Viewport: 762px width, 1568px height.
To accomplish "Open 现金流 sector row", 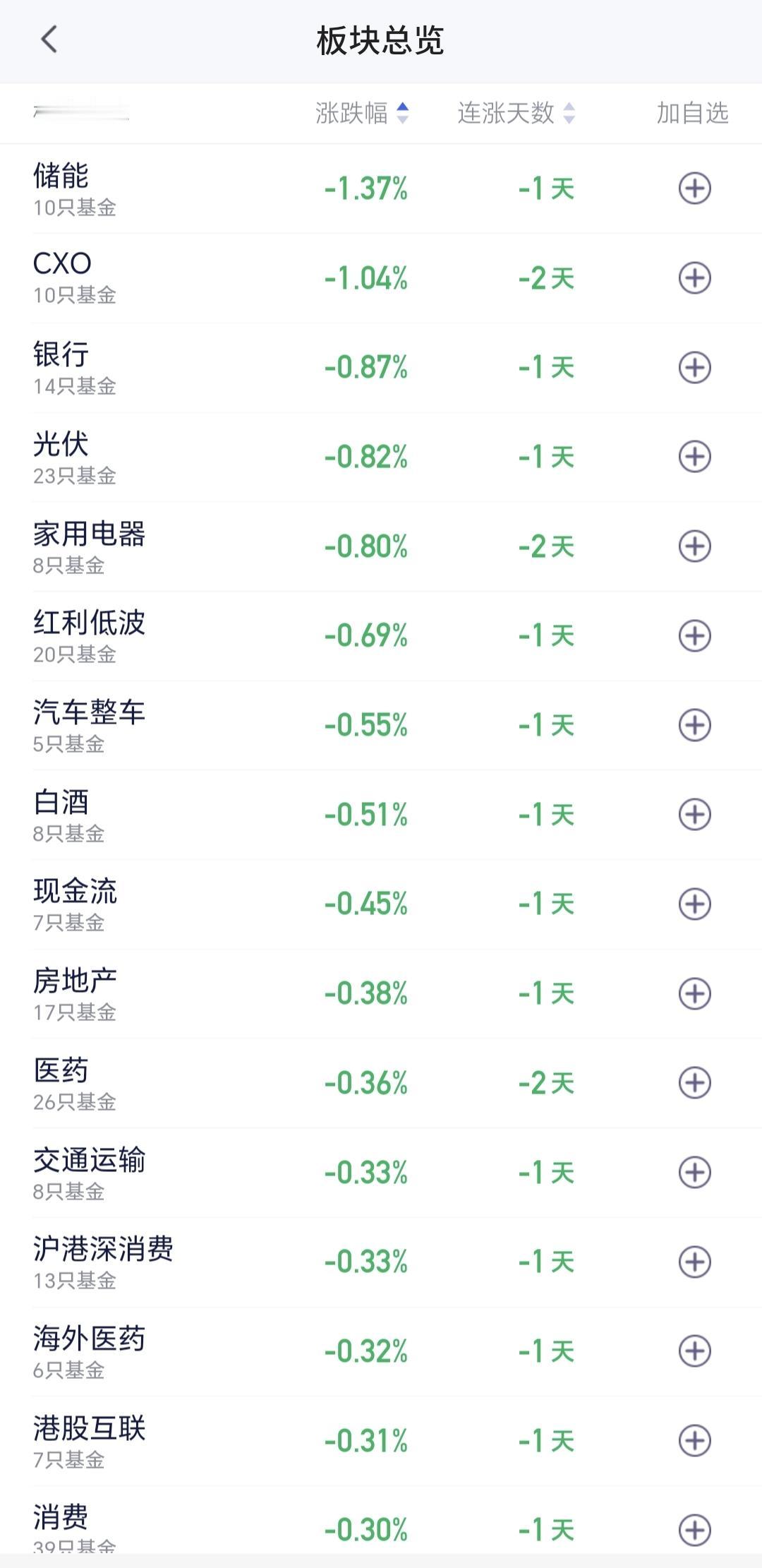I will [x=381, y=904].
